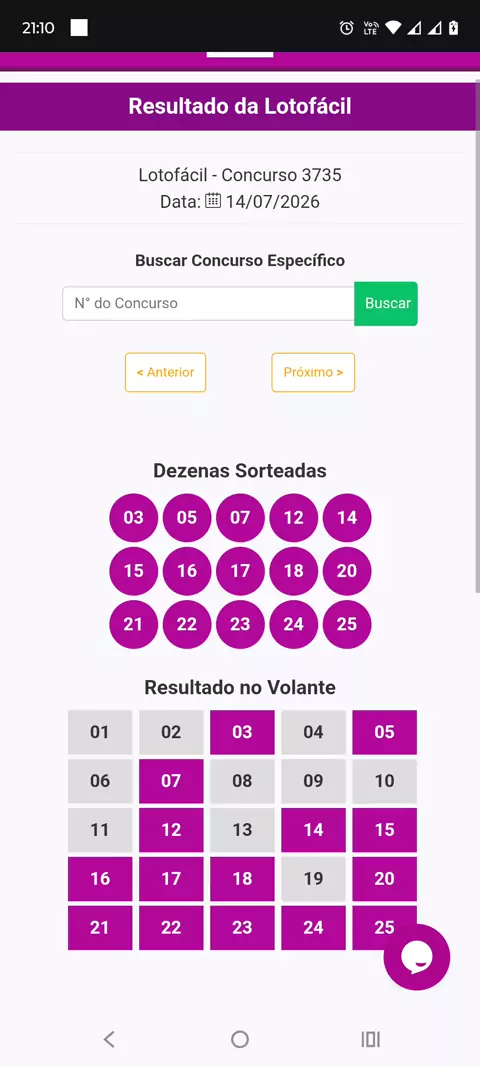Go to the Próximo concurso
Image resolution: width=480 pixels, height=1066 pixels.
pos(313,373)
